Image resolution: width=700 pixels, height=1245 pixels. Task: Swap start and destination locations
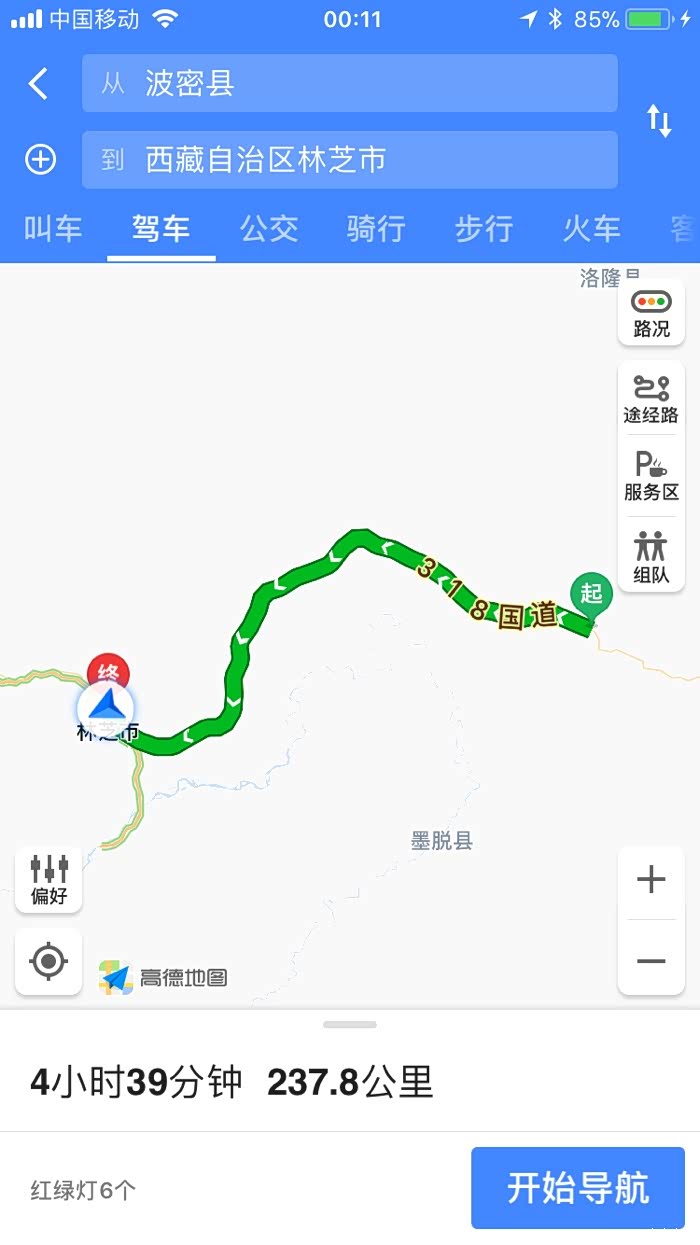[659, 121]
